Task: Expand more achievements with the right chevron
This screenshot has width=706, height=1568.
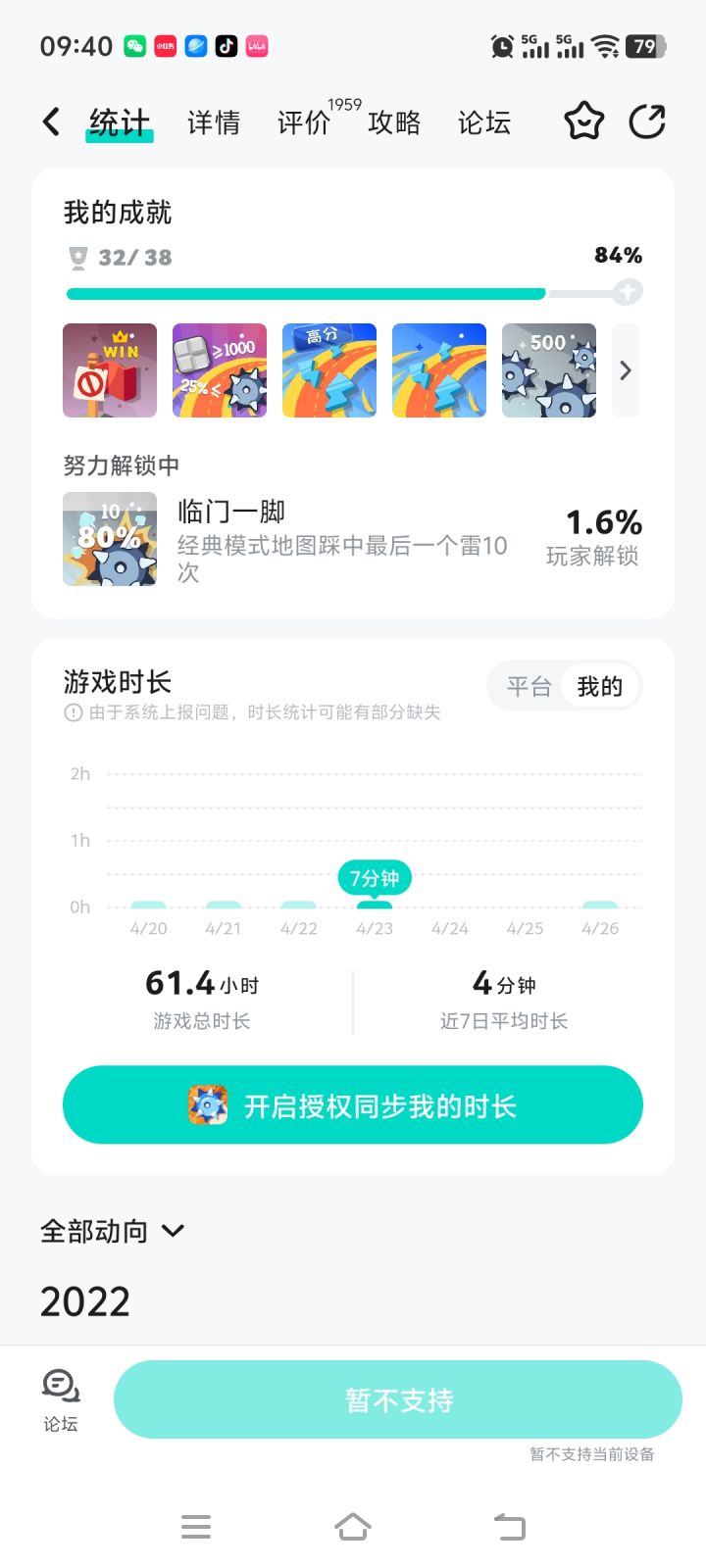Action: [x=625, y=369]
